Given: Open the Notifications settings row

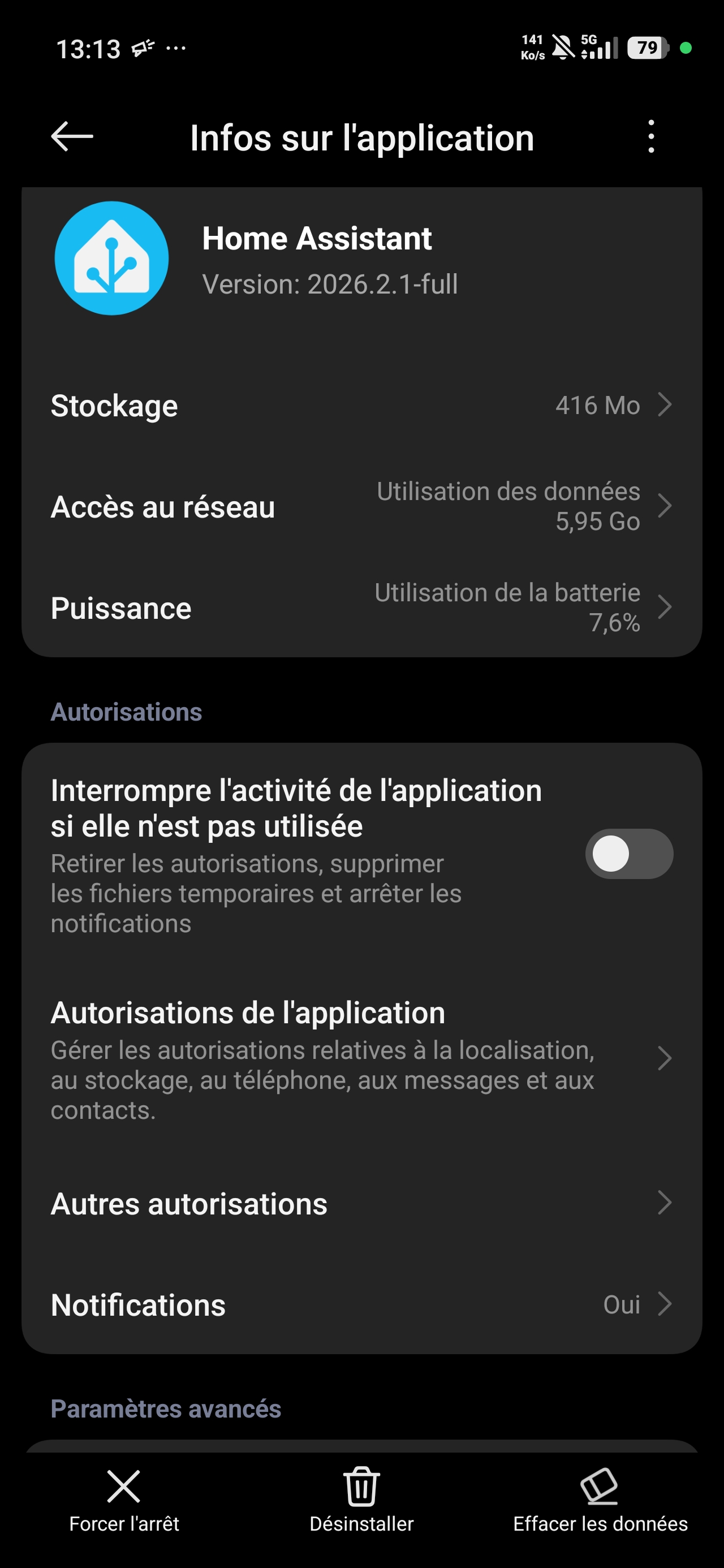Looking at the screenshot, I should pos(361,1304).
